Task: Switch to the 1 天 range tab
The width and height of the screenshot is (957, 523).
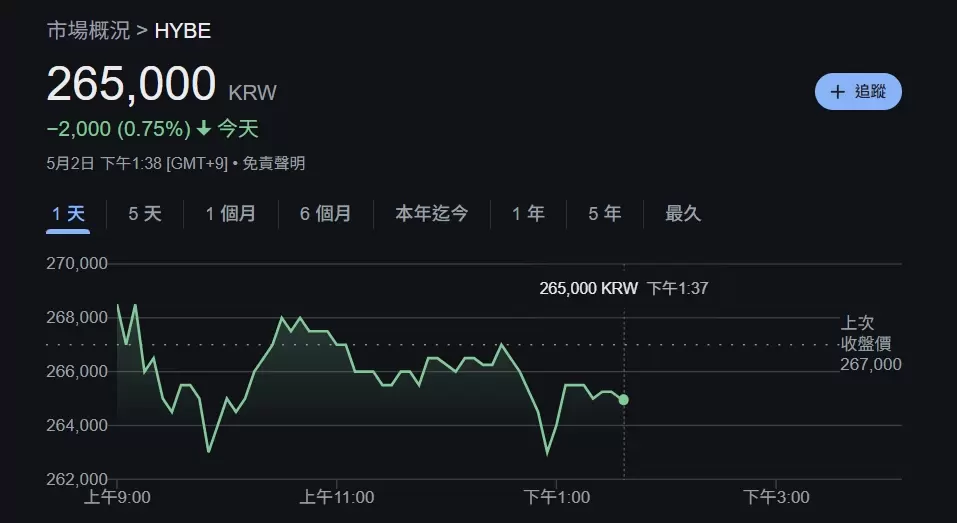Action: point(68,213)
